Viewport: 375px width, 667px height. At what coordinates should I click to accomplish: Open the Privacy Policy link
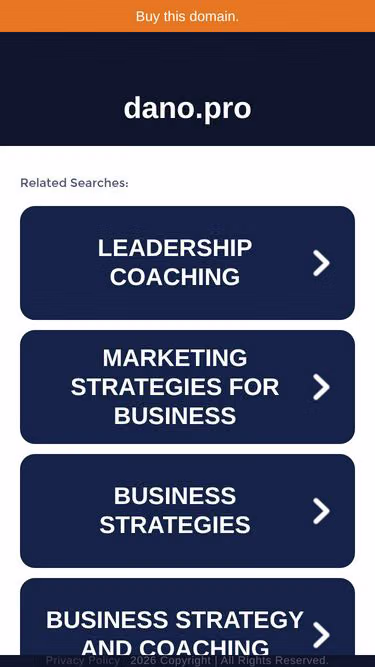click(x=82, y=661)
